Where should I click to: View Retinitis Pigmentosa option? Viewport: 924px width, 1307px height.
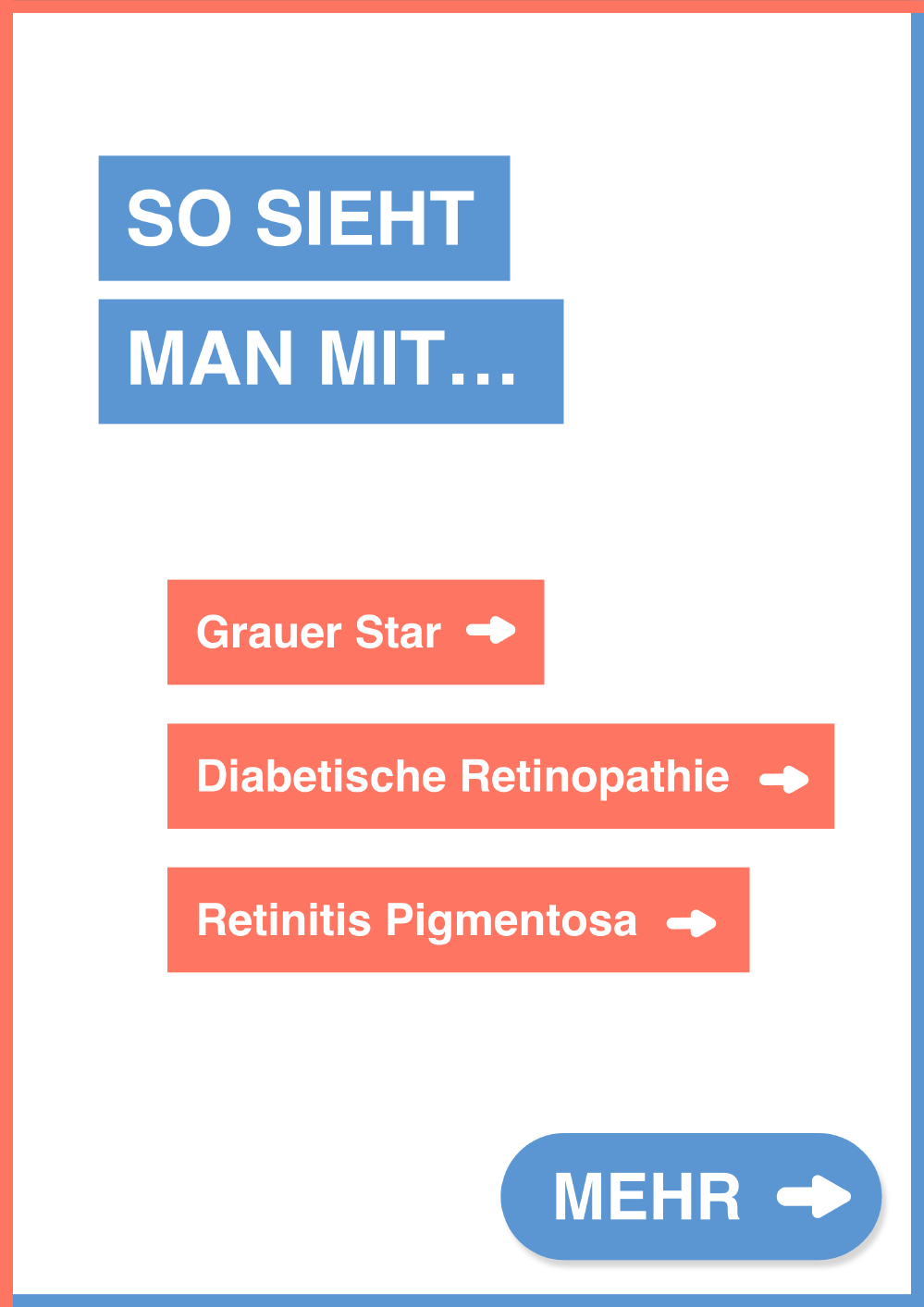[458, 920]
